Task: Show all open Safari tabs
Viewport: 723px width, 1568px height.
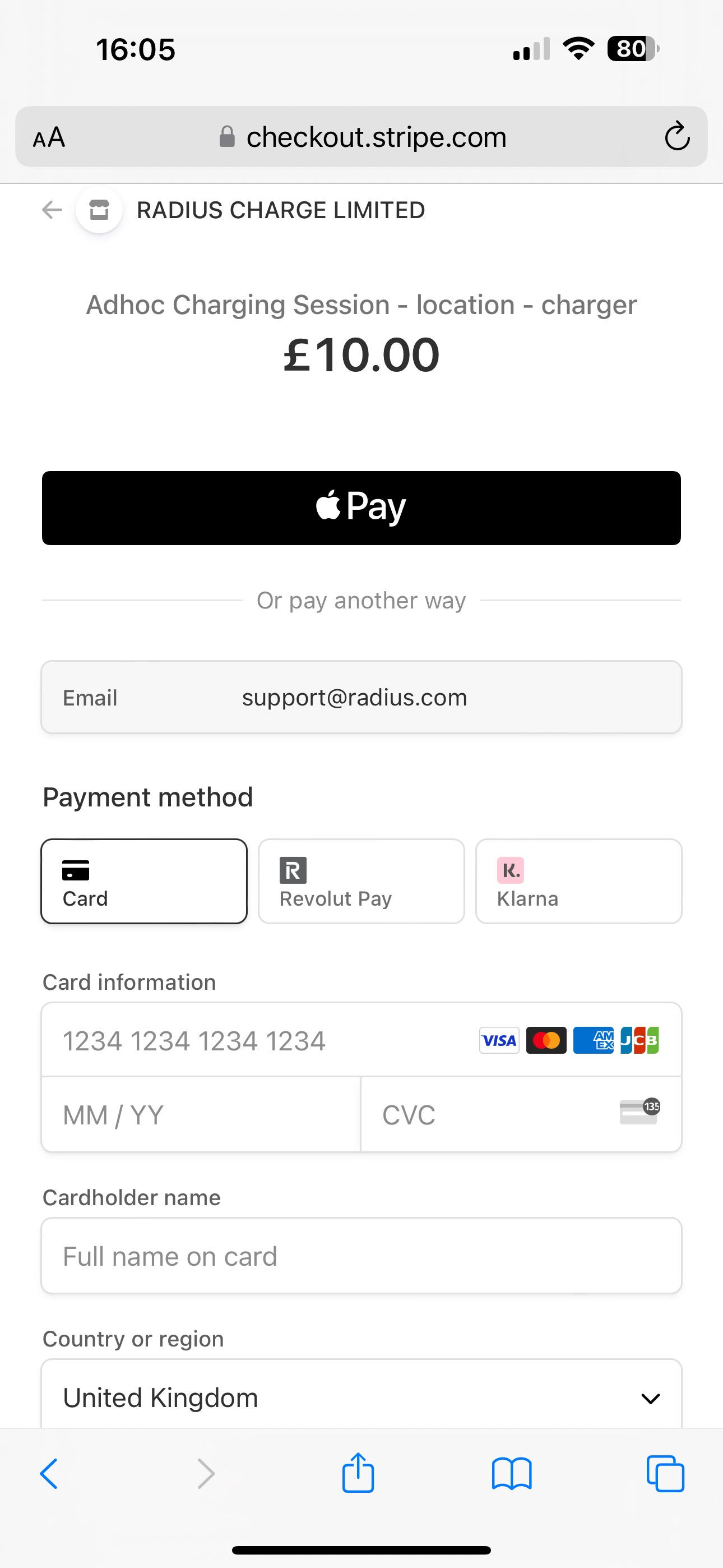Action: [x=665, y=1474]
